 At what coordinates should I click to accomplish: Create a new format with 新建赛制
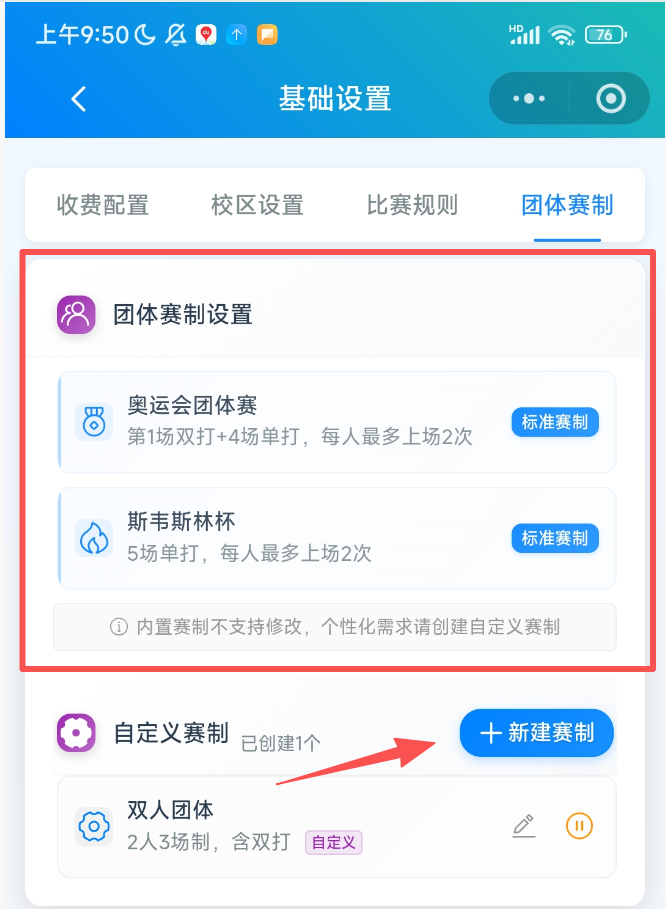pos(537,733)
